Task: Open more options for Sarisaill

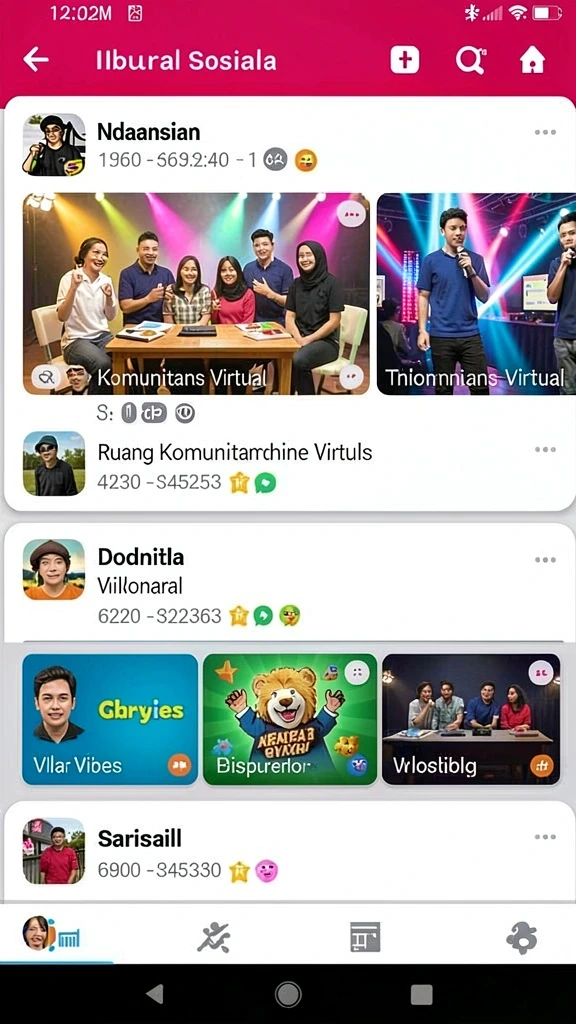Action: [545, 837]
